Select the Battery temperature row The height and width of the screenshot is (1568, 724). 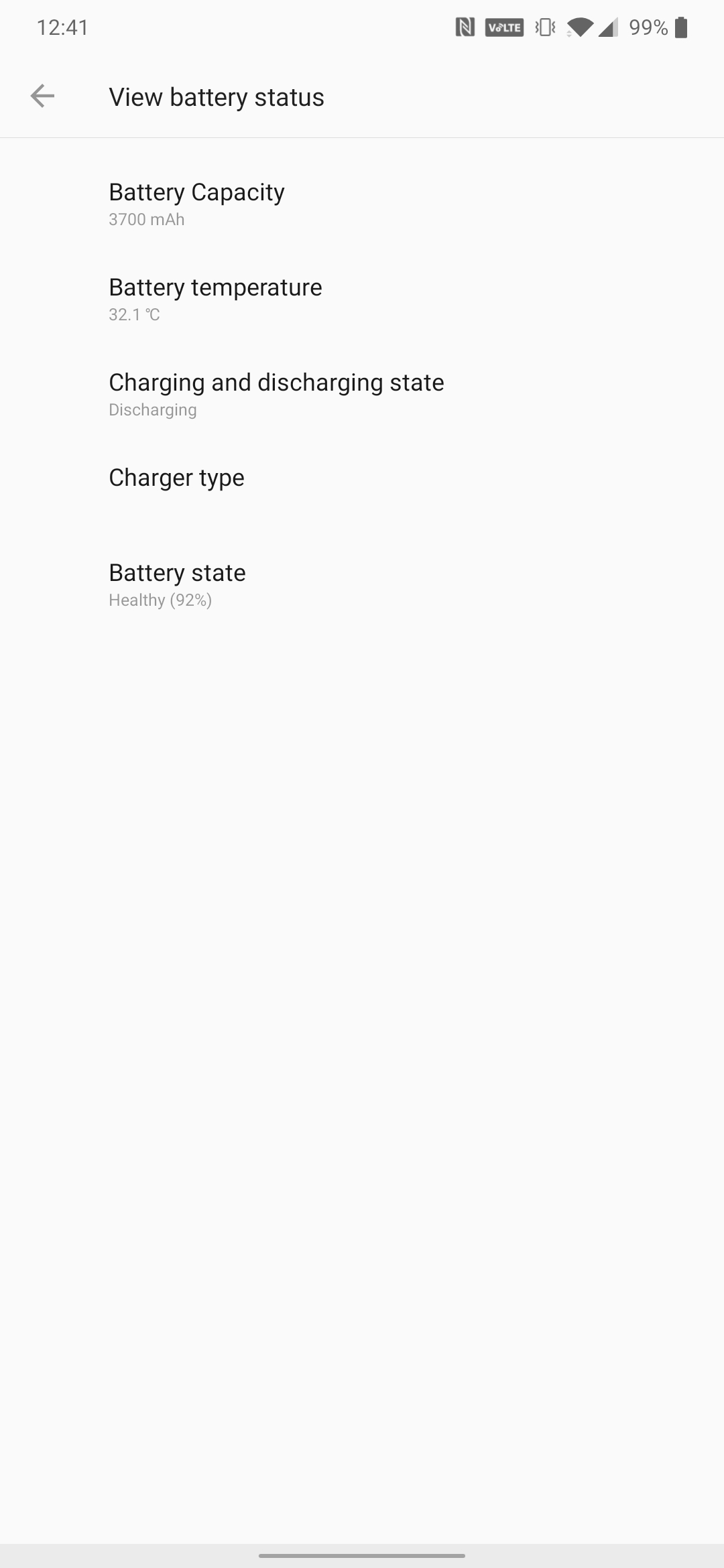[x=362, y=300]
